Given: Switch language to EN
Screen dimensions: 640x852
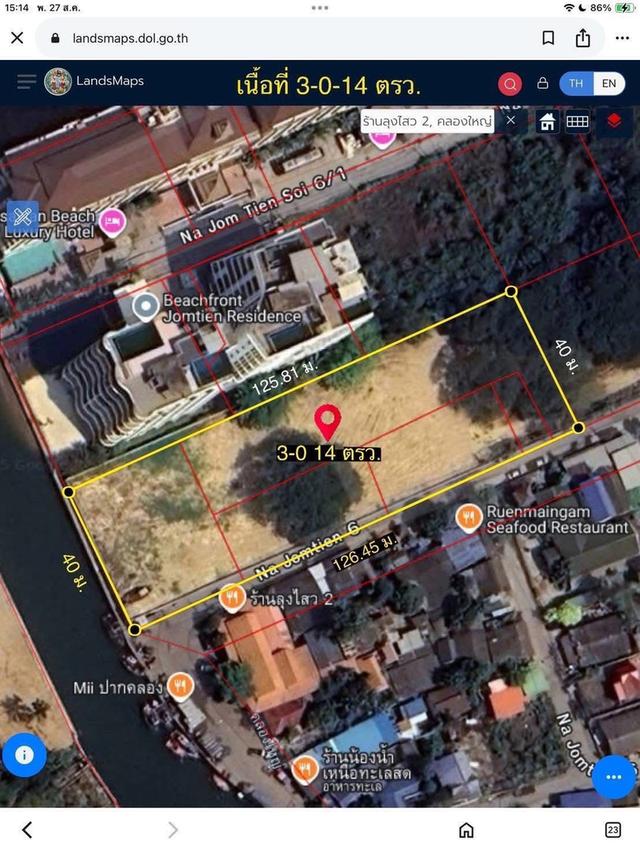Looking at the screenshot, I should [608, 84].
